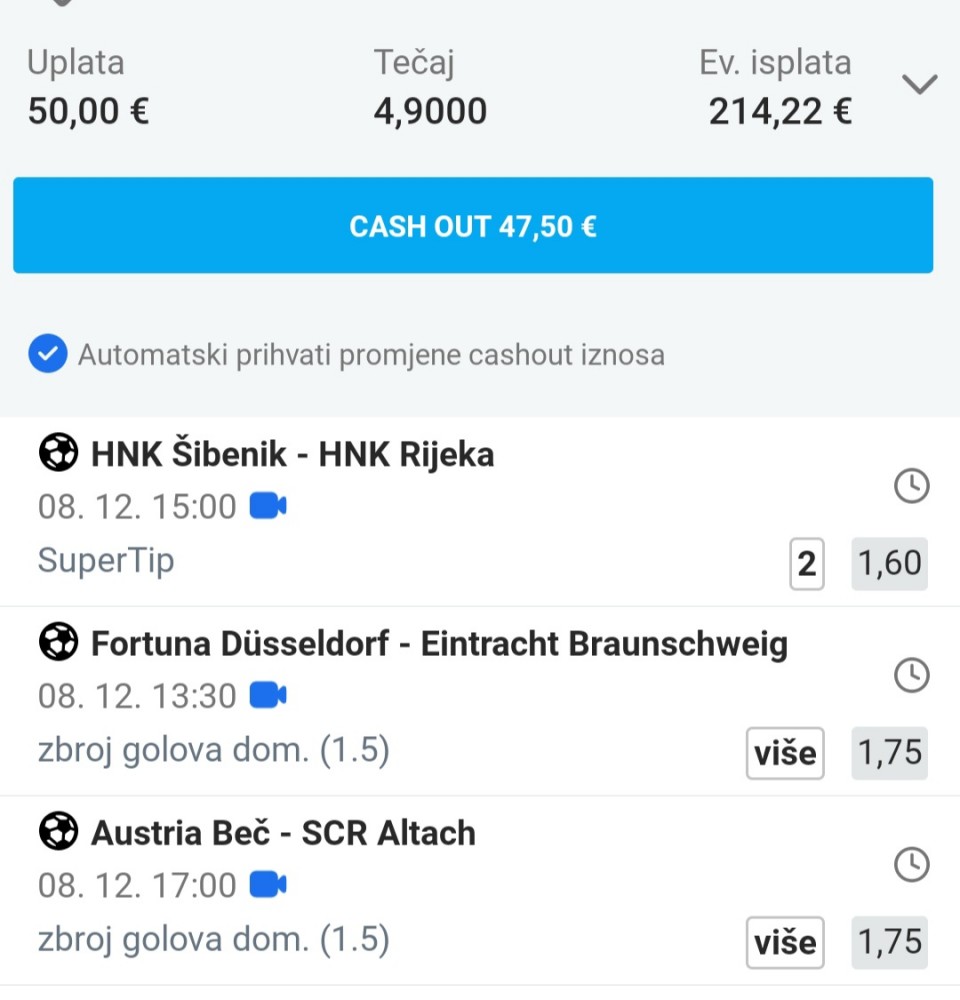Tap the Cash Out 47,50 € button
Image resolution: width=960 pixels, height=1000 pixels.
(x=473, y=226)
